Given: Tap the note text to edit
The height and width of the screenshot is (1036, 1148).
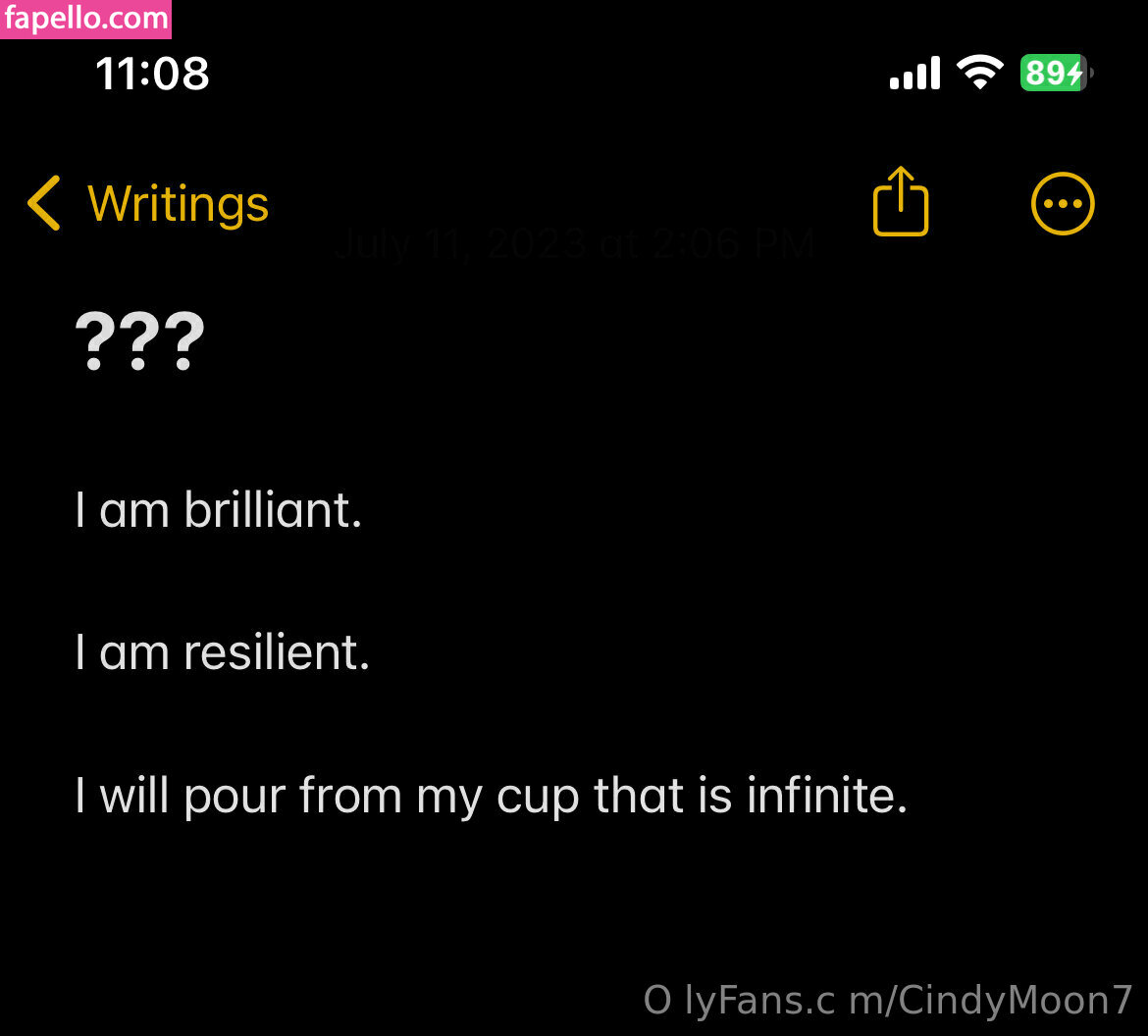Looking at the screenshot, I should [x=491, y=795].
